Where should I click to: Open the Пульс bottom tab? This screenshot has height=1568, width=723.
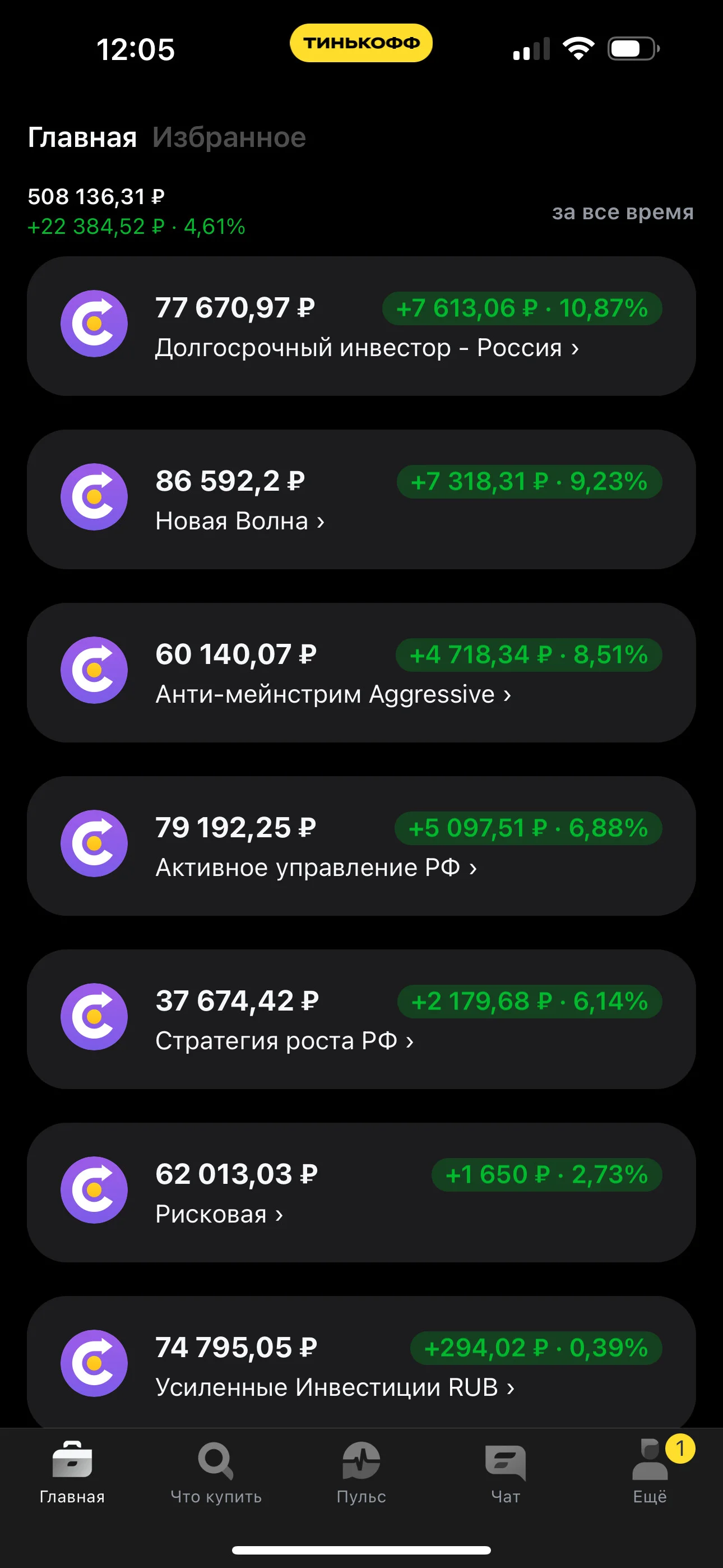point(361,1472)
